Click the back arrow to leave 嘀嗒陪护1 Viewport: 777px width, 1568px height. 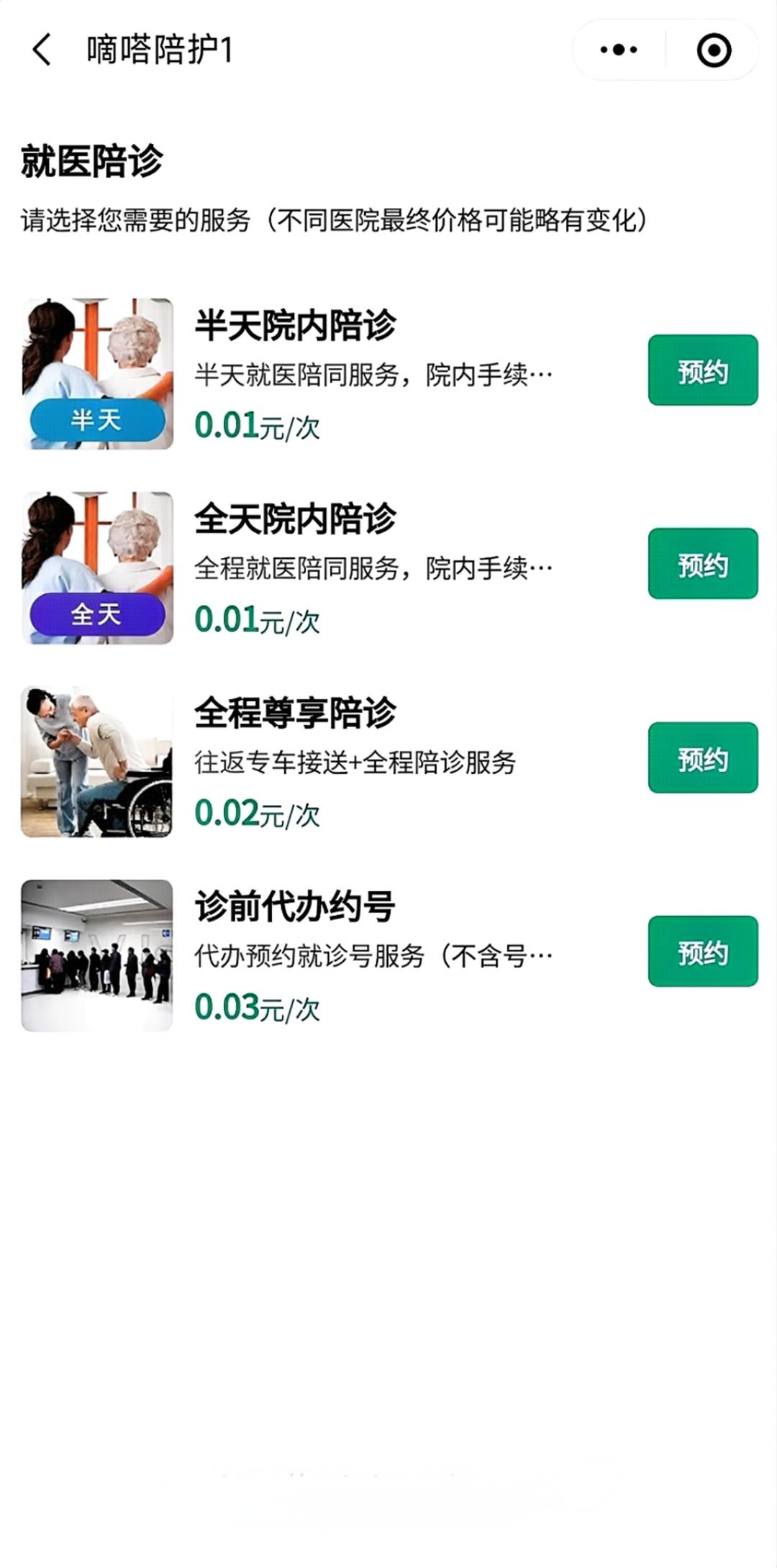(x=41, y=50)
